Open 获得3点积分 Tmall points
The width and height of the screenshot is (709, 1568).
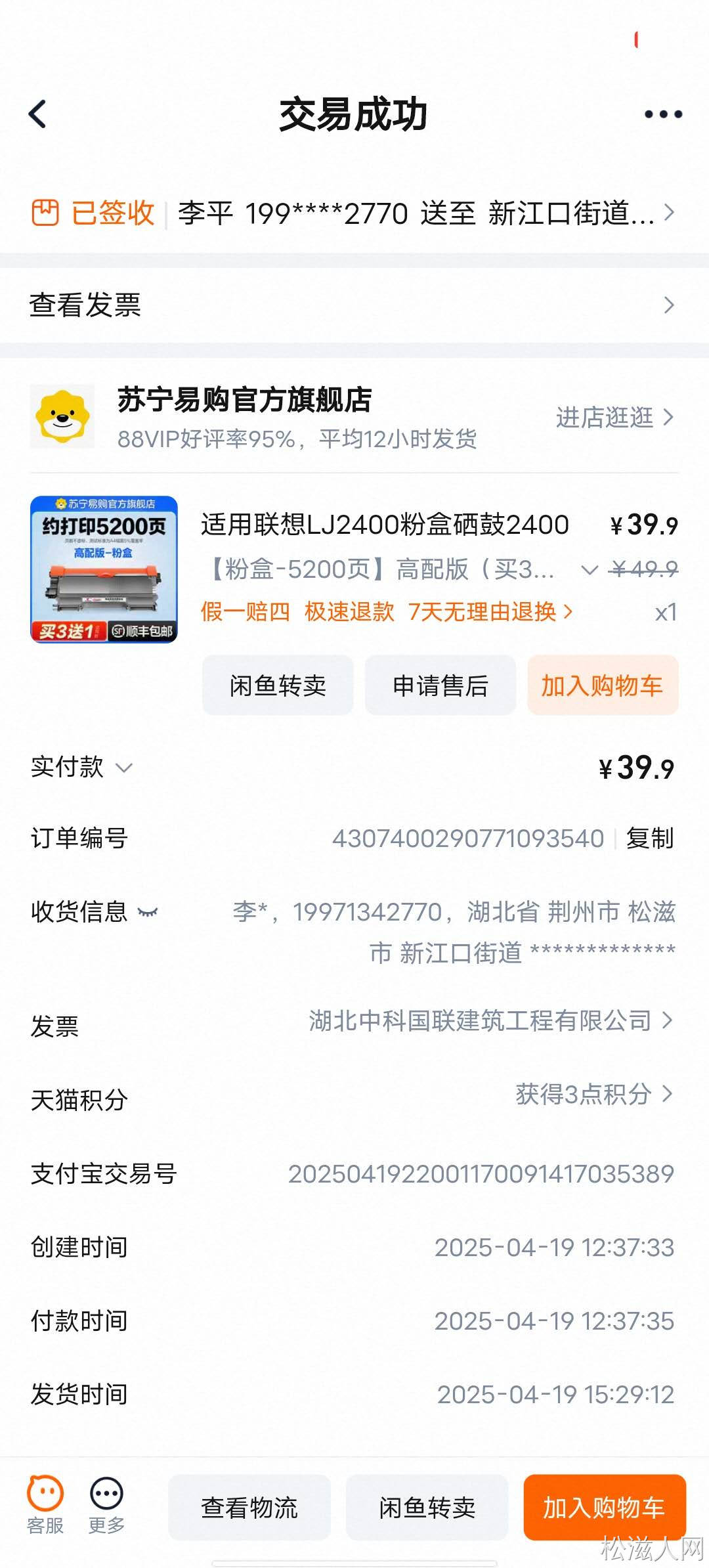pos(593,1094)
